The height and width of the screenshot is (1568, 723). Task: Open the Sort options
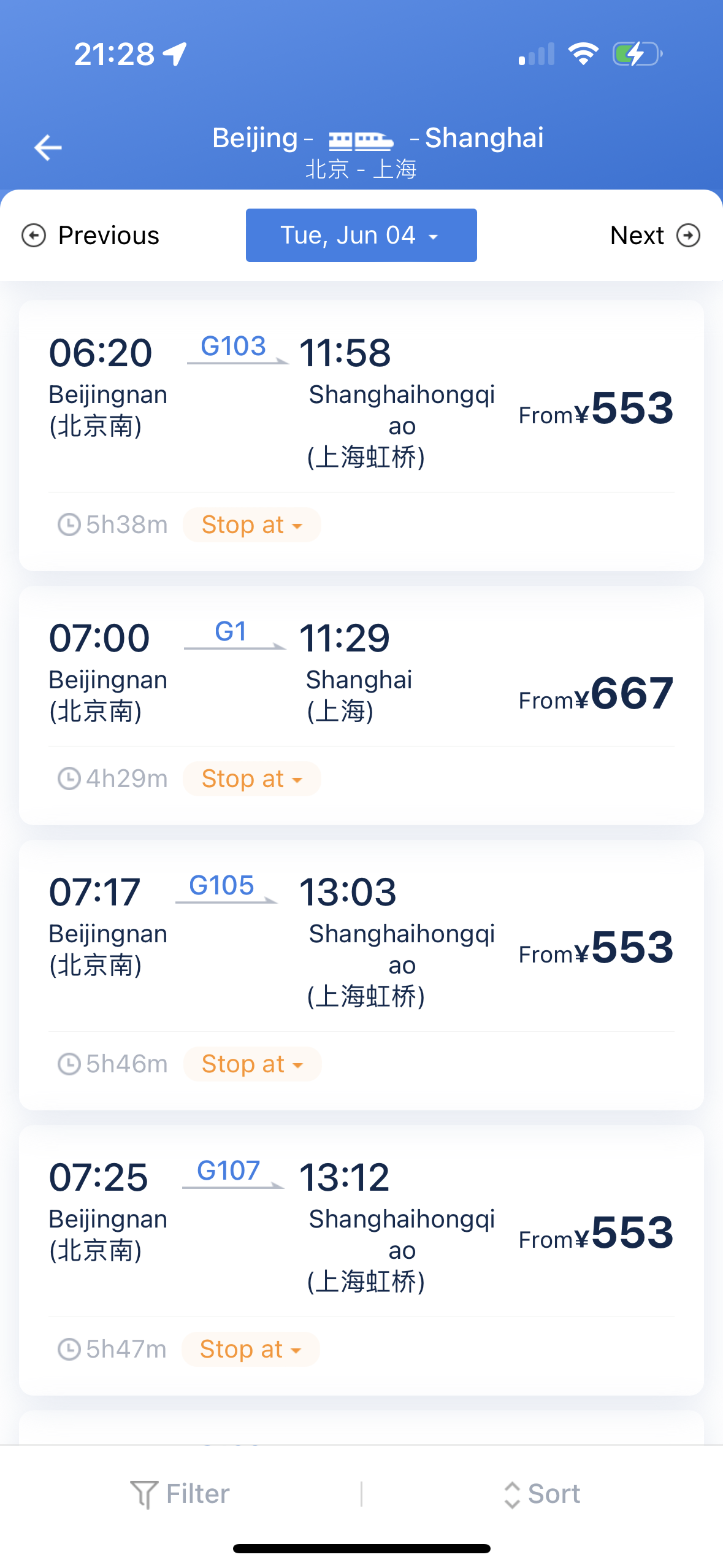542,1494
